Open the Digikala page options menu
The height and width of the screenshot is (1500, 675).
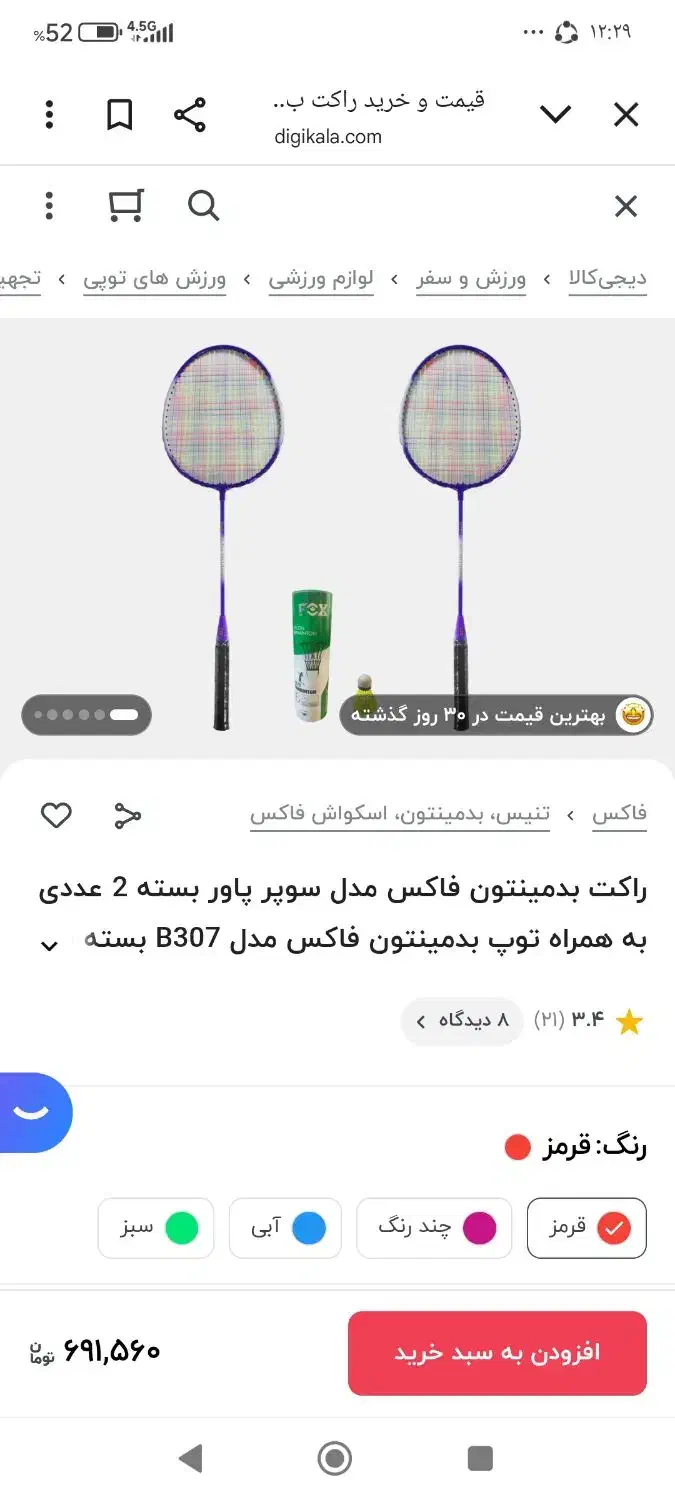point(49,207)
